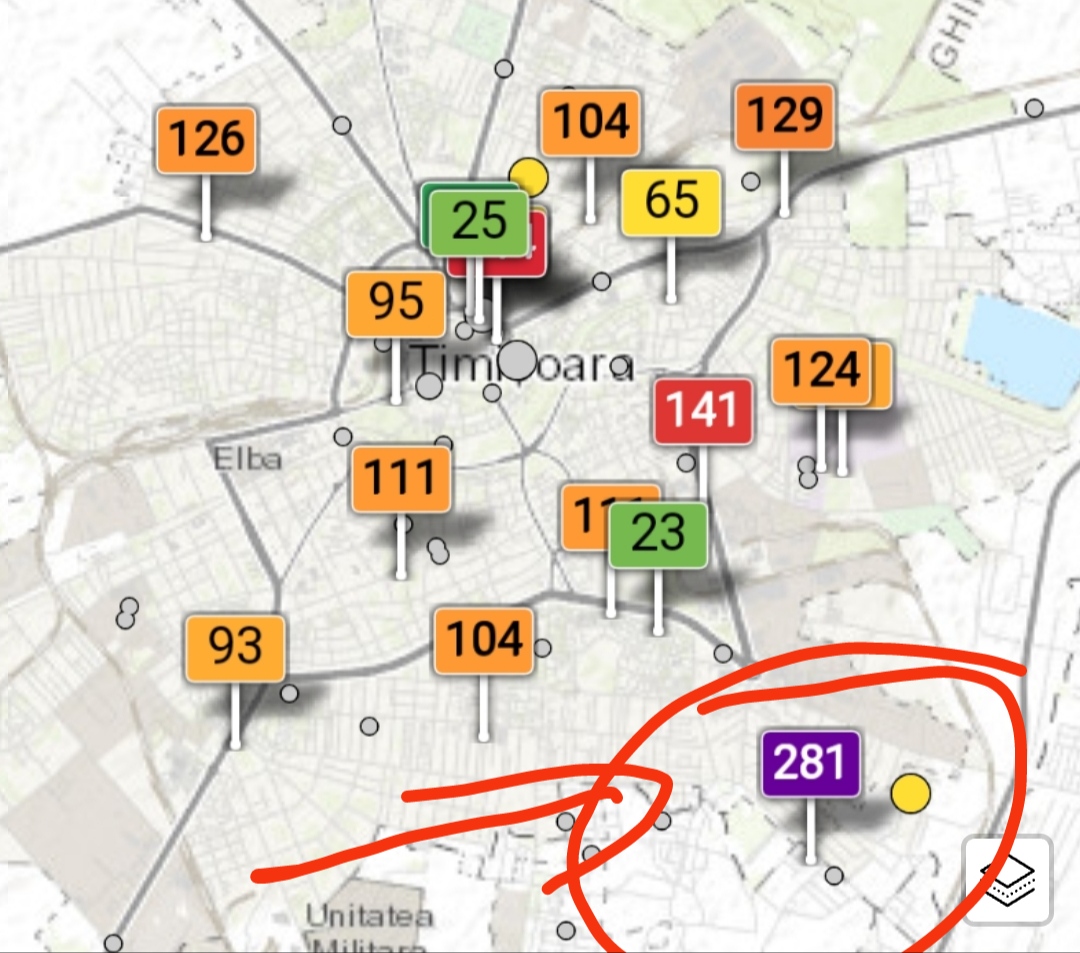
Task: Tap the green 25 sensor marker
Action: (479, 222)
